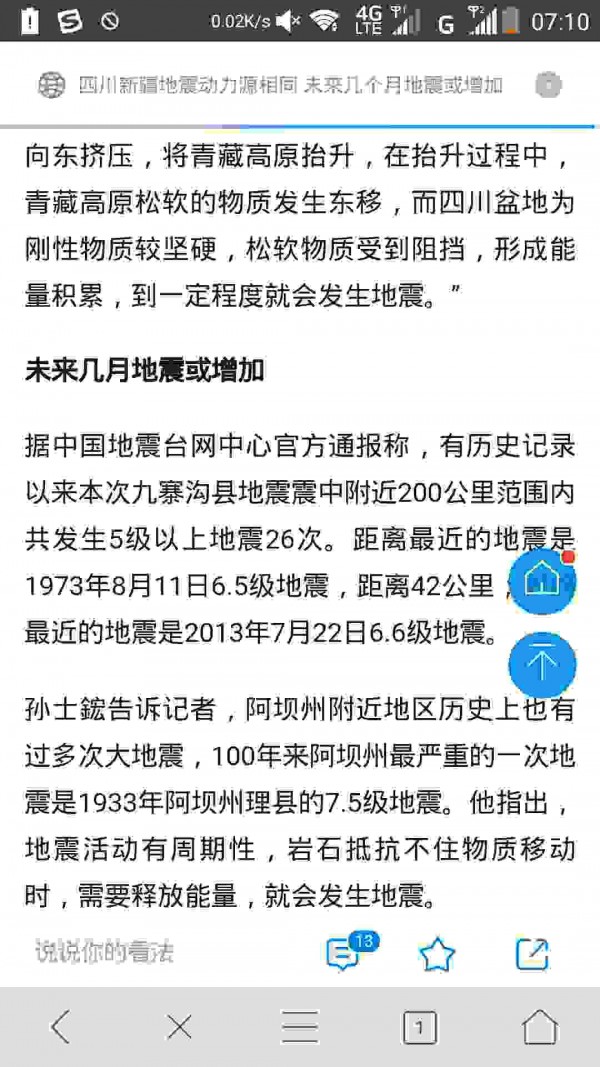The image size is (600, 1067).
Task: Close the page with the X button
Action: (180, 1027)
